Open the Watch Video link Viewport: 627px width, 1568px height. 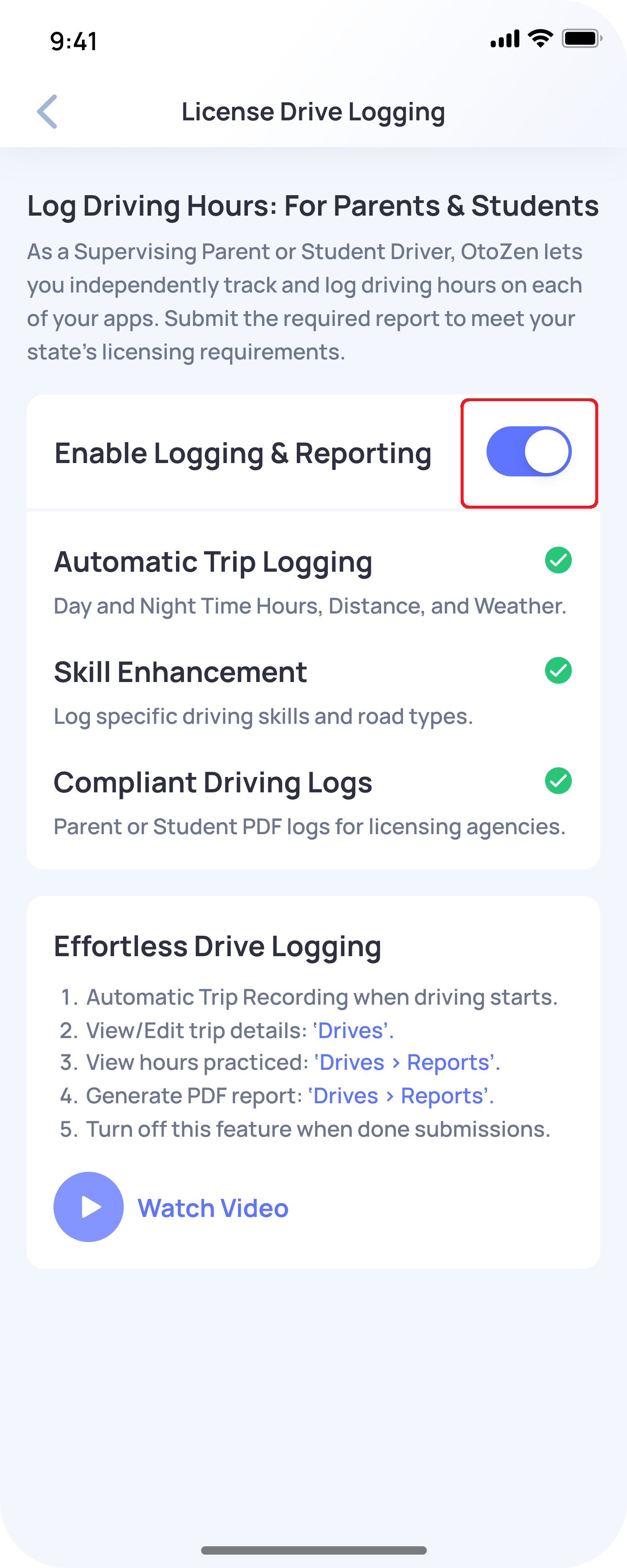[213, 1208]
